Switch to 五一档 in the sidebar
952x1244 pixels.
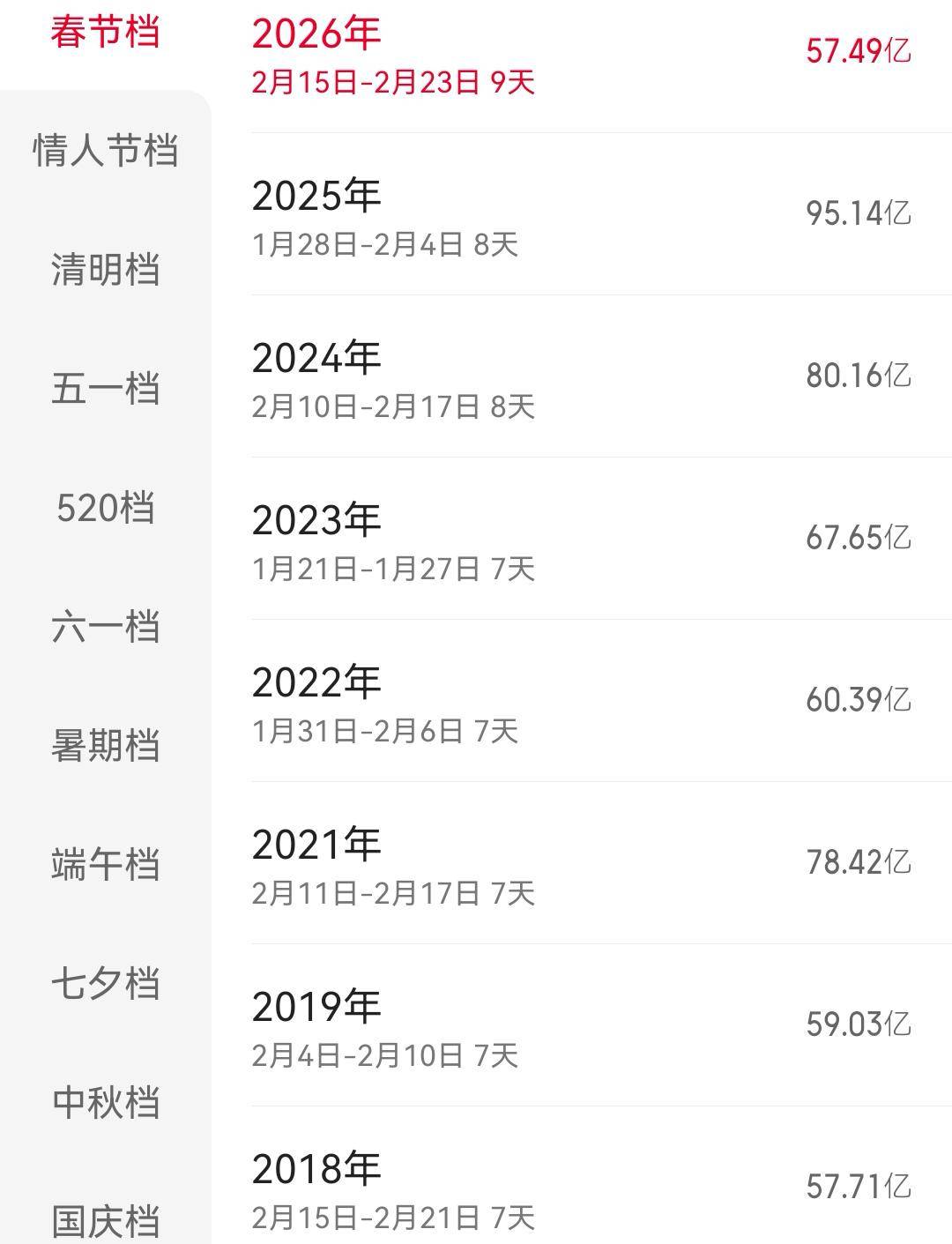pyautogui.click(x=105, y=389)
